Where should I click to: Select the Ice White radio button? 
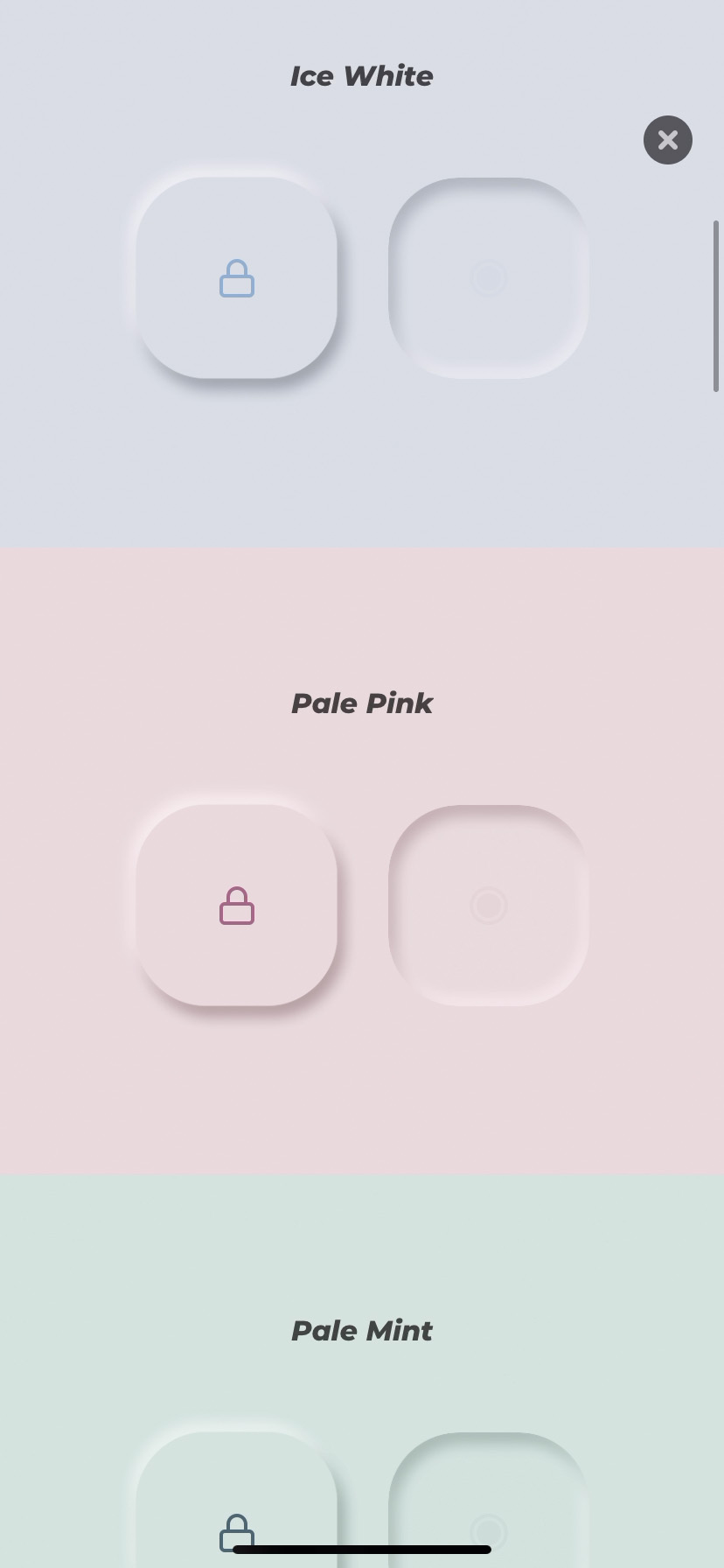(489, 278)
